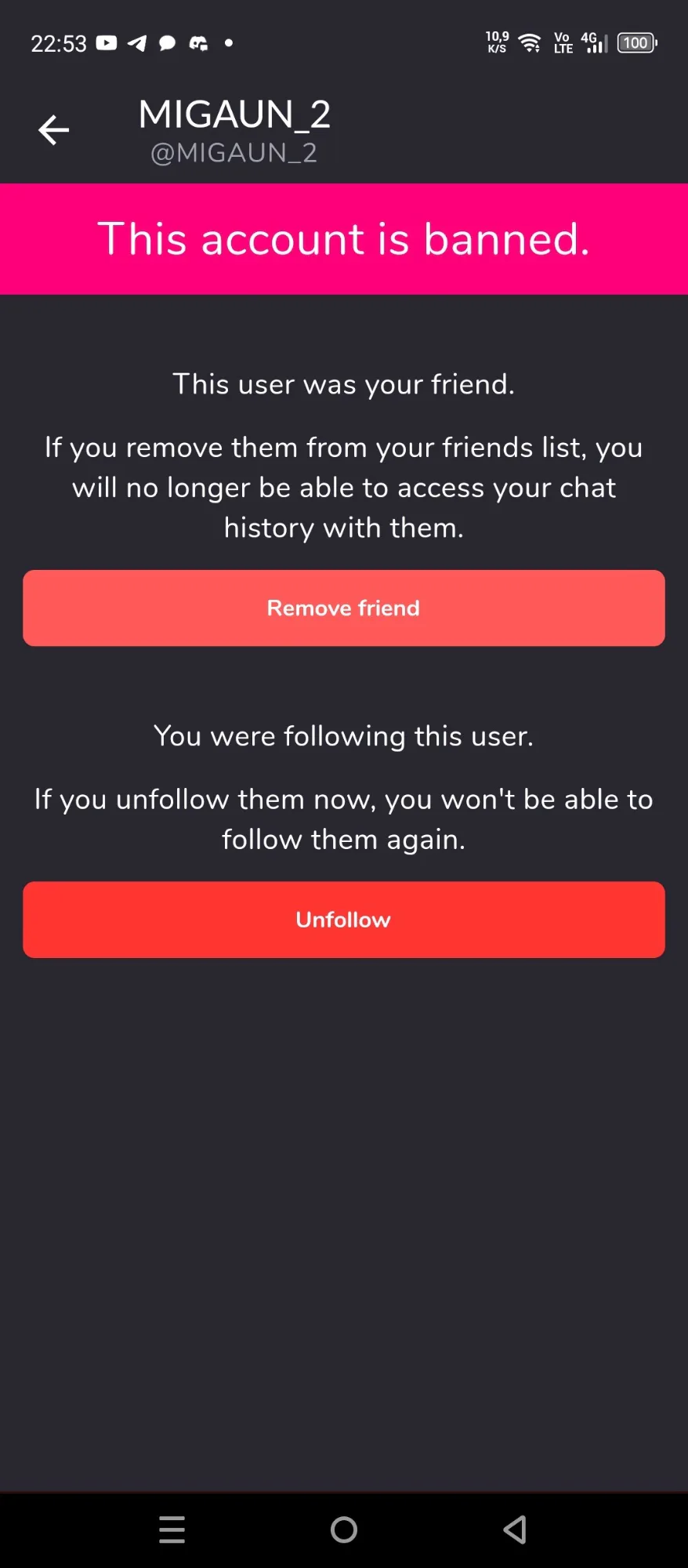Go back using the top arrow
This screenshot has height=1568, width=688.
[x=53, y=130]
